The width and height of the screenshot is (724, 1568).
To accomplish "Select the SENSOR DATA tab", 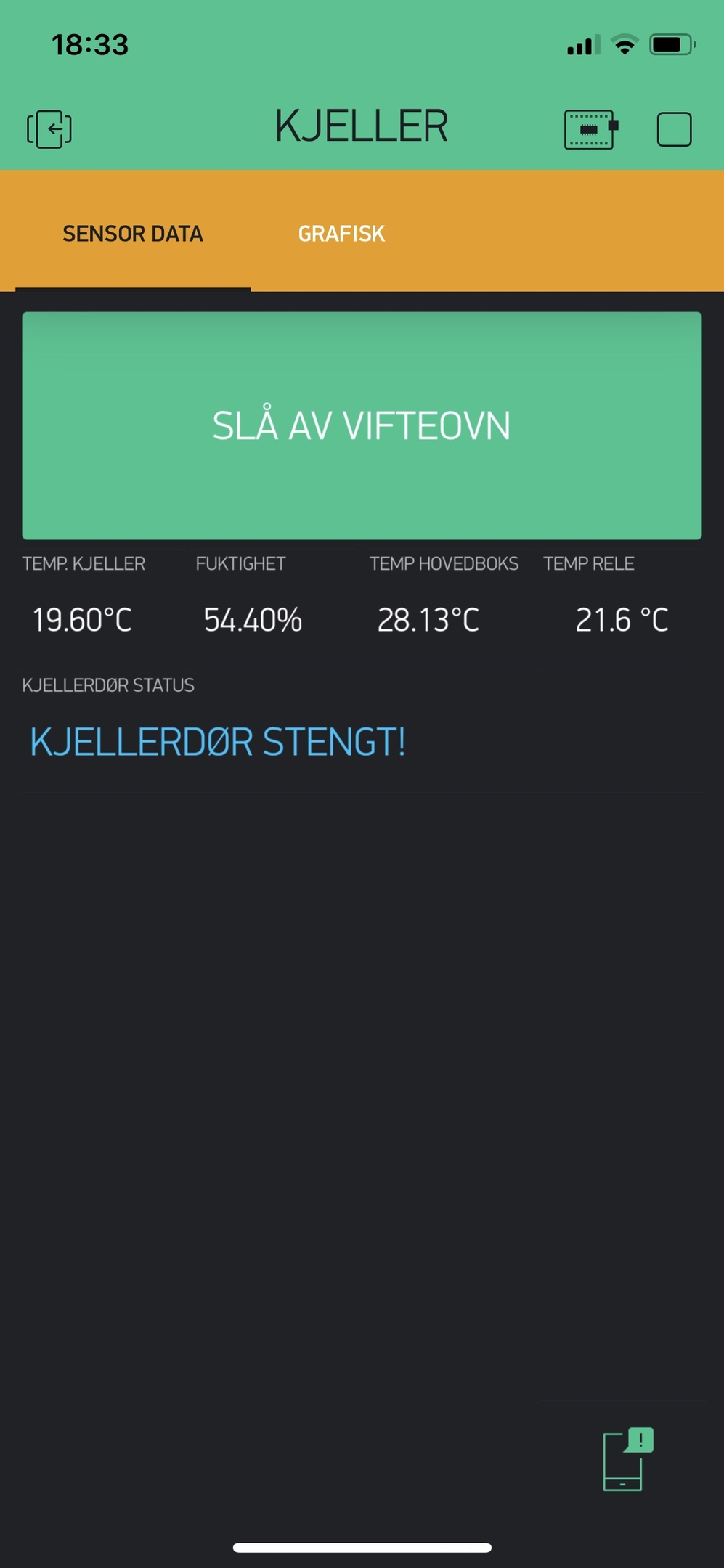I will tap(133, 234).
